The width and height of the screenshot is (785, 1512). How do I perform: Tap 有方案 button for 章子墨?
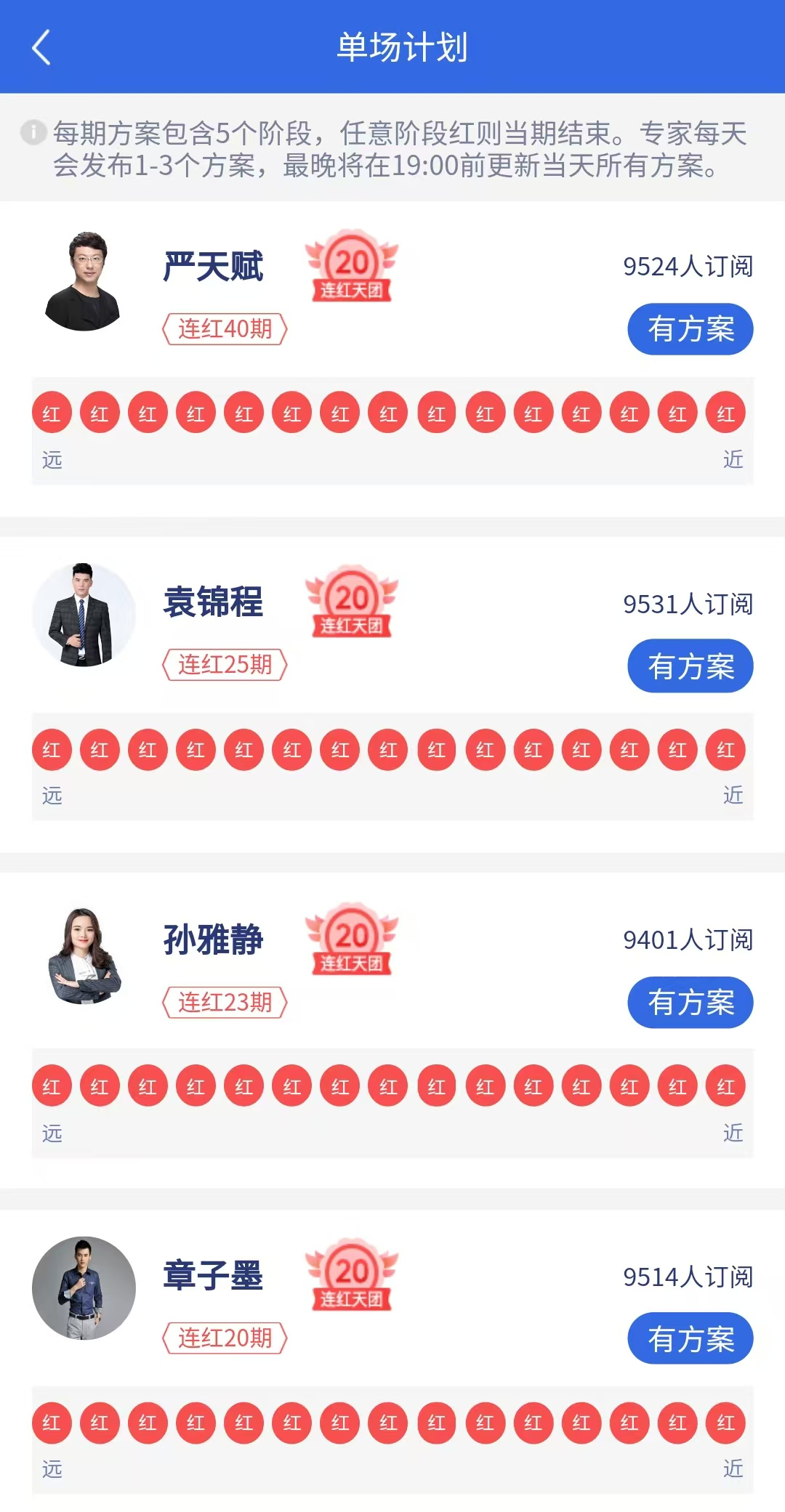[x=690, y=1338]
